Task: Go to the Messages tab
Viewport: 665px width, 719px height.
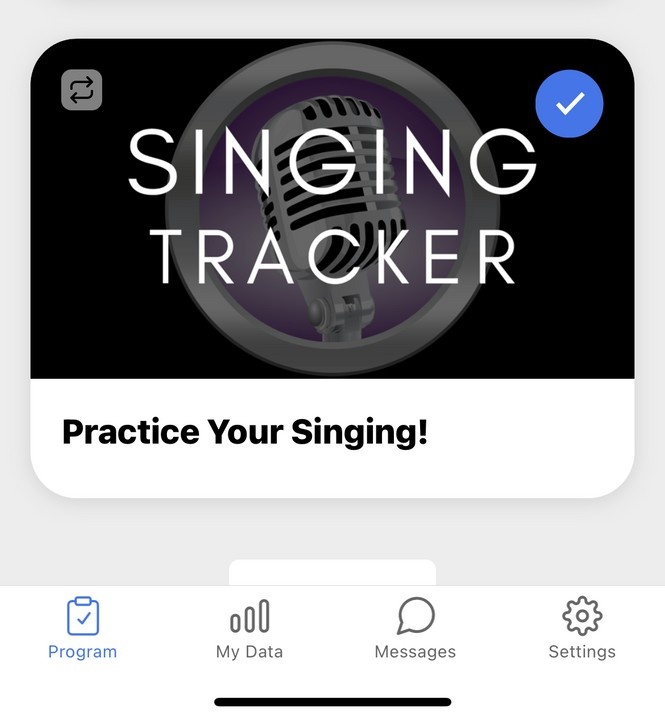Action: pyautogui.click(x=415, y=630)
